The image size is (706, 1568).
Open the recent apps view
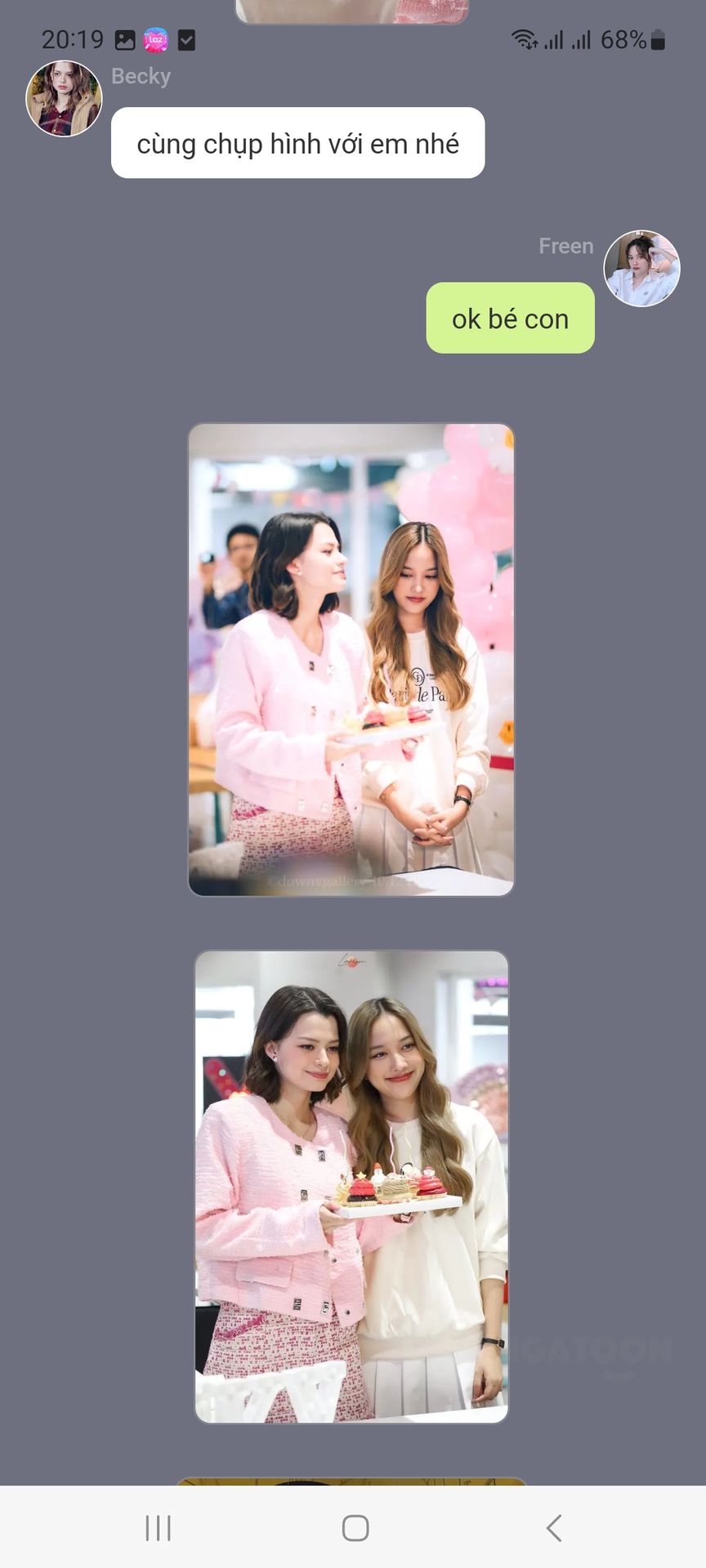point(158,1527)
